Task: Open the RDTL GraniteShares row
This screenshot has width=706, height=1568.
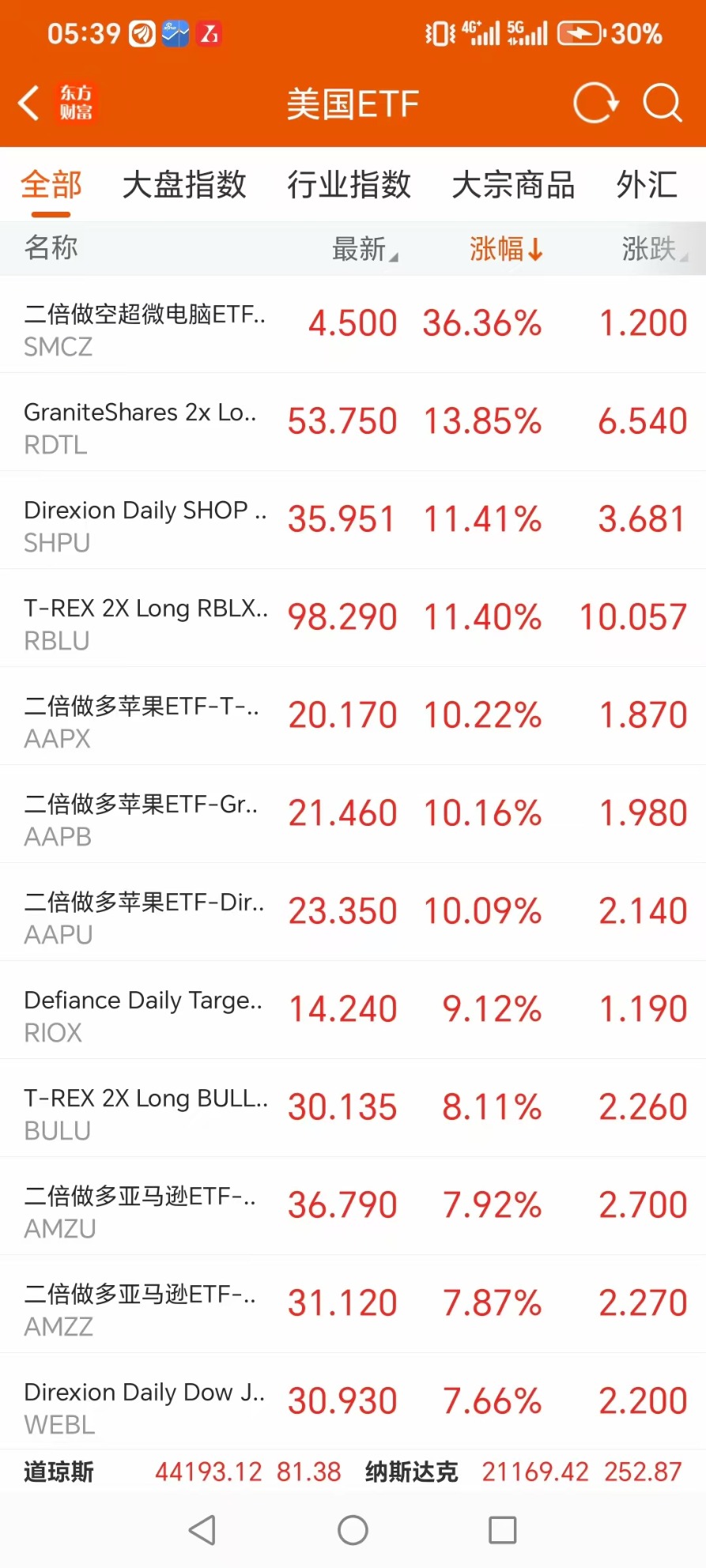Action: 353,422
